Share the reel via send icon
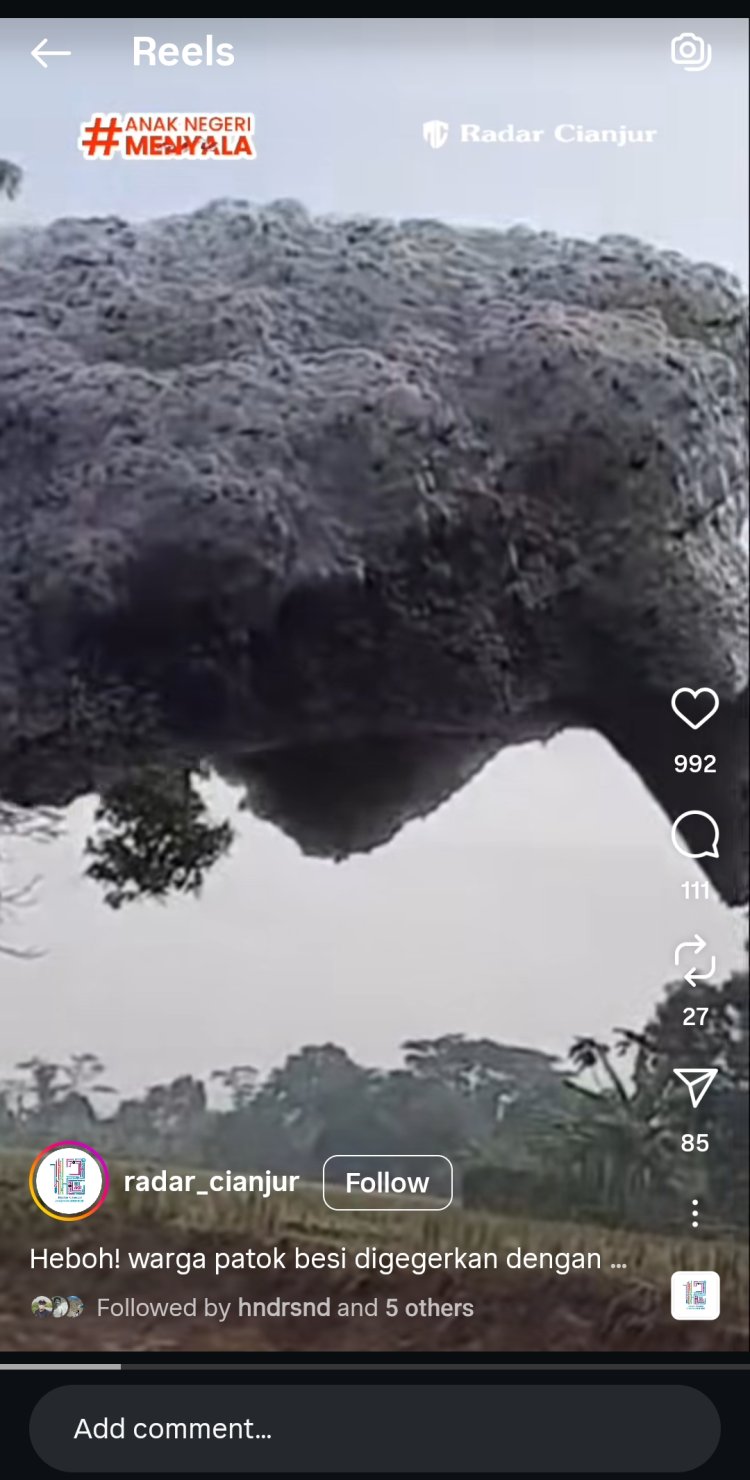The width and height of the screenshot is (750, 1480). pyautogui.click(x=694, y=1088)
